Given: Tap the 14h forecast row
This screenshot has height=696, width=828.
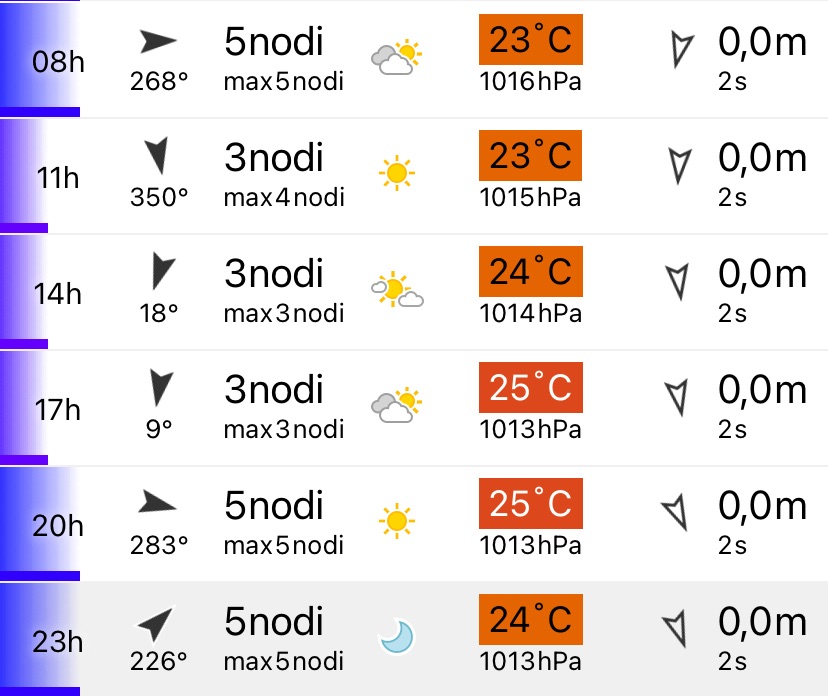Looking at the screenshot, I should [414, 291].
